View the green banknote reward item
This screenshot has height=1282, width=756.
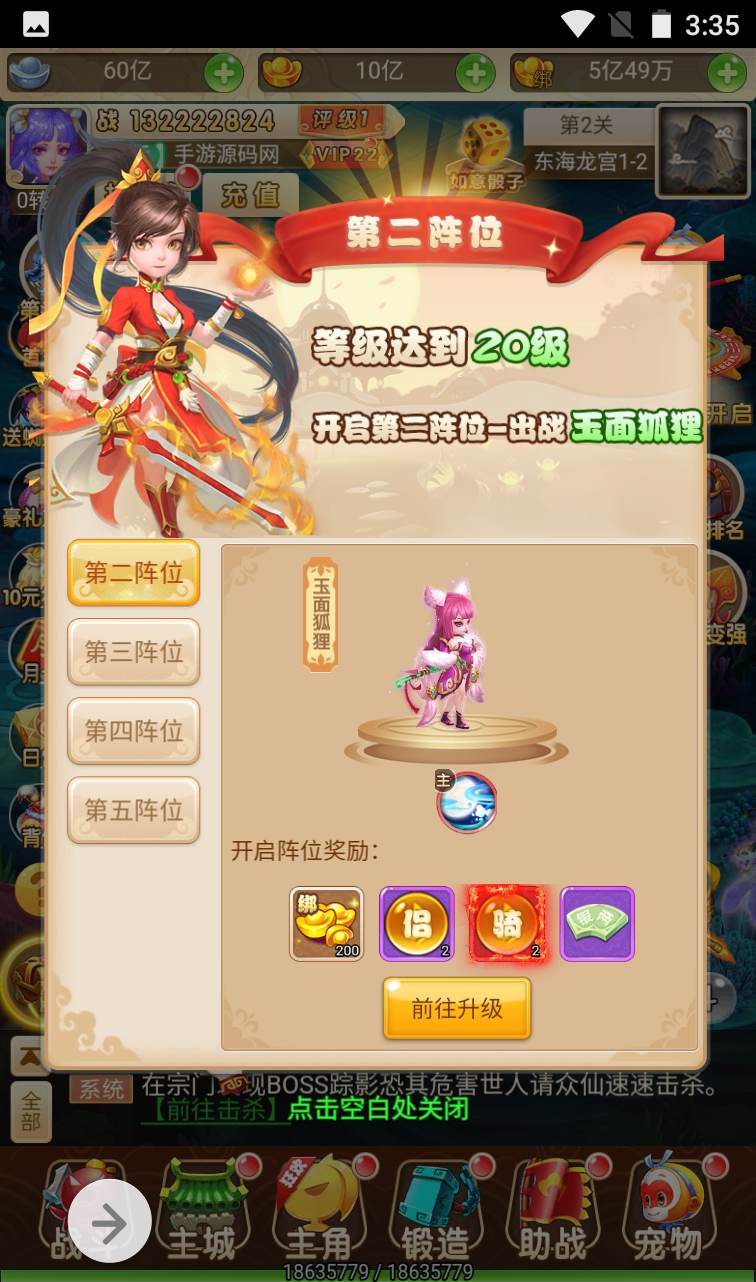[x=597, y=923]
